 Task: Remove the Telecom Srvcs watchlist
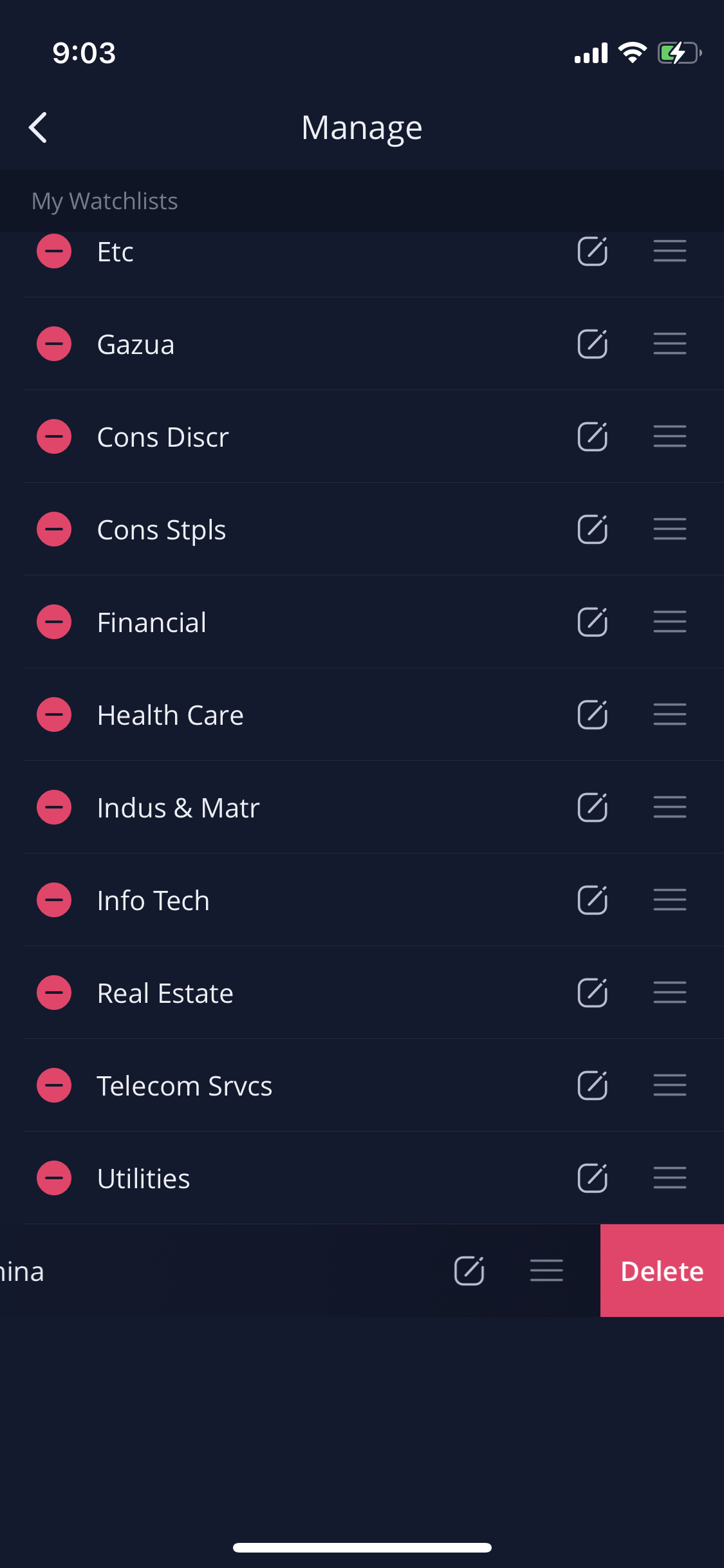click(x=54, y=1085)
